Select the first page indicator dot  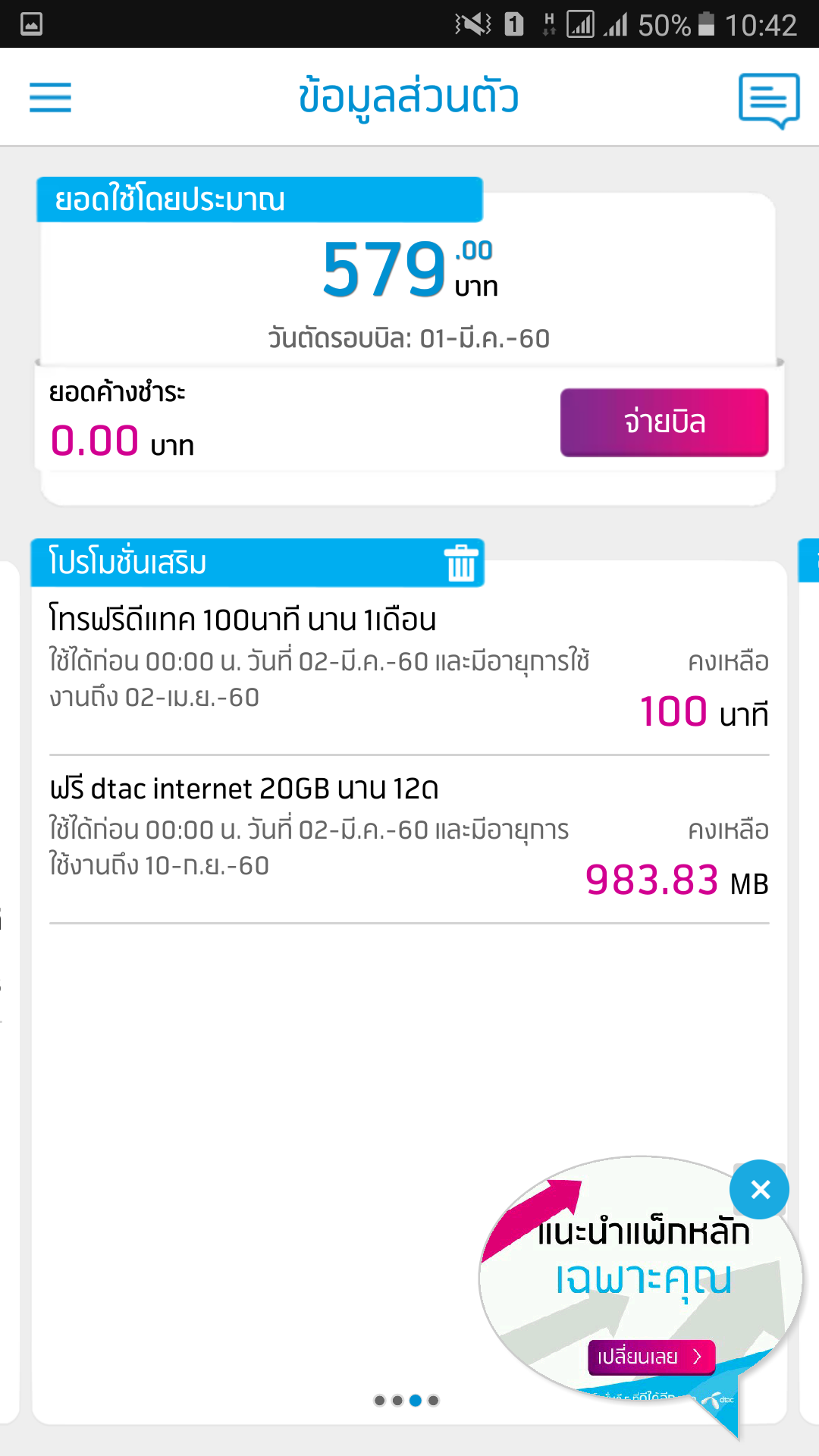(x=380, y=1401)
